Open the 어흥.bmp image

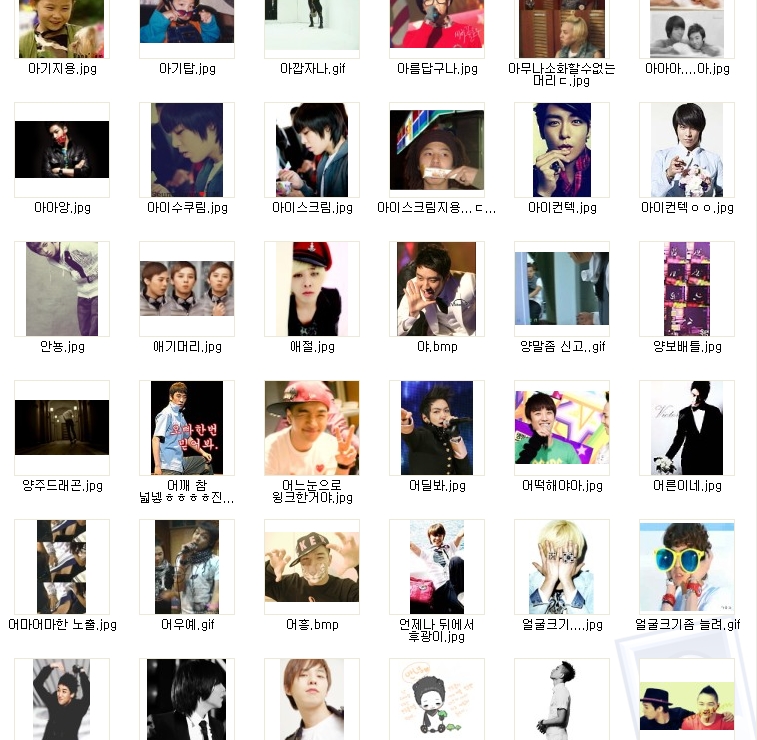(312, 566)
